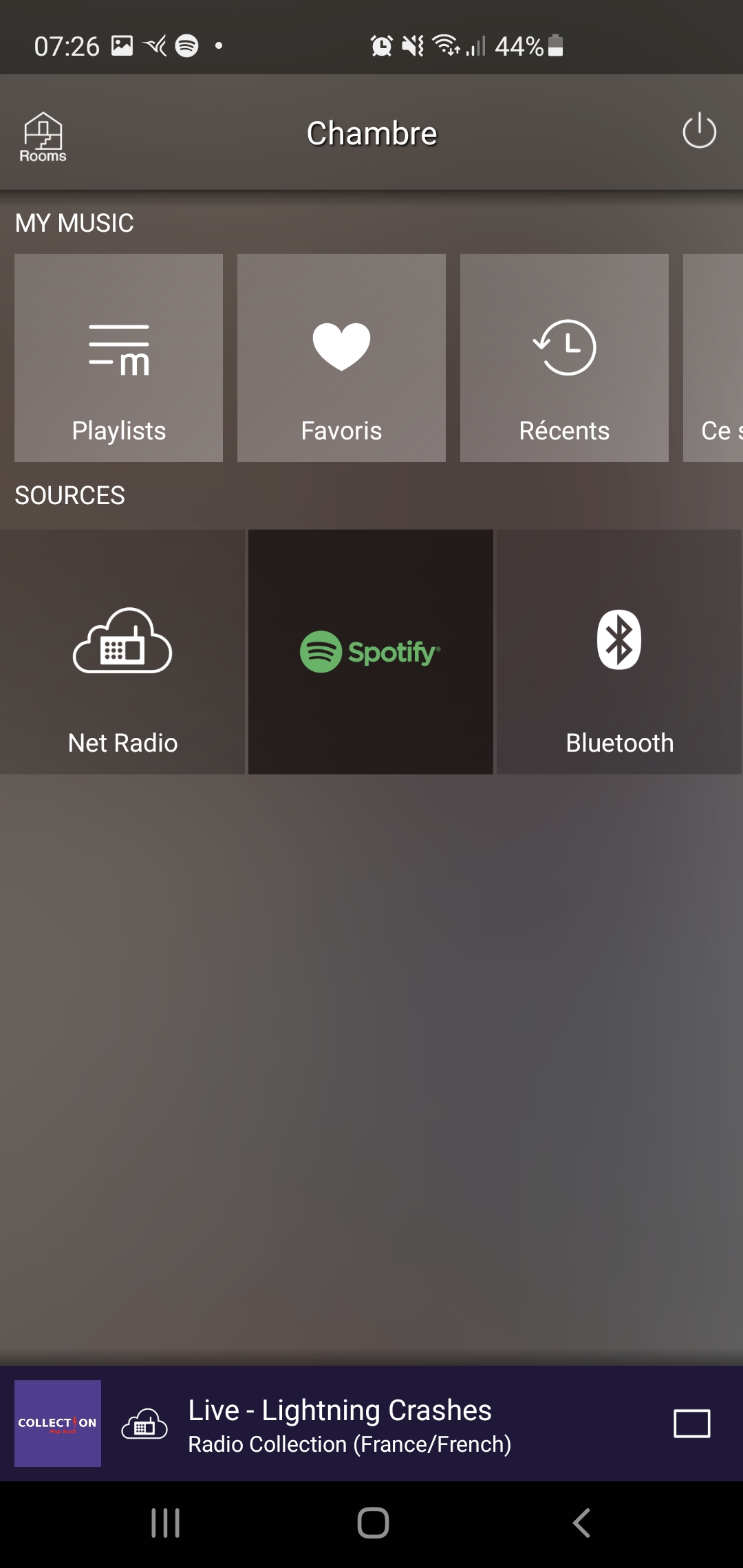
Task: Go back using the system back button
Action: pyautogui.click(x=581, y=1523)
